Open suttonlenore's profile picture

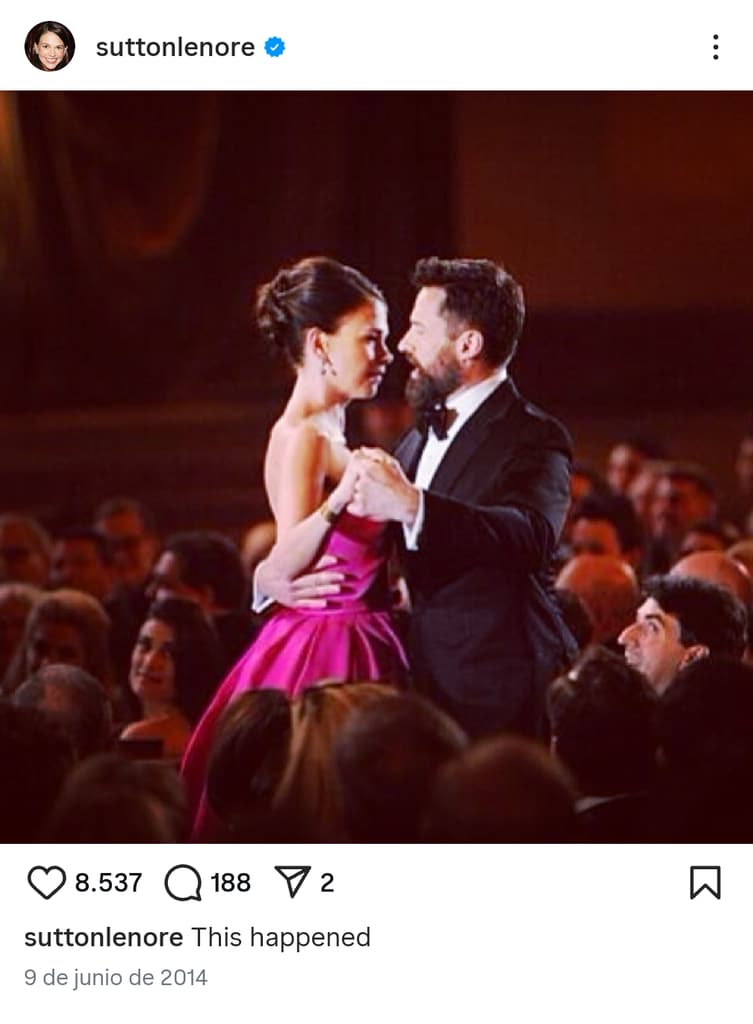point(49,46)
